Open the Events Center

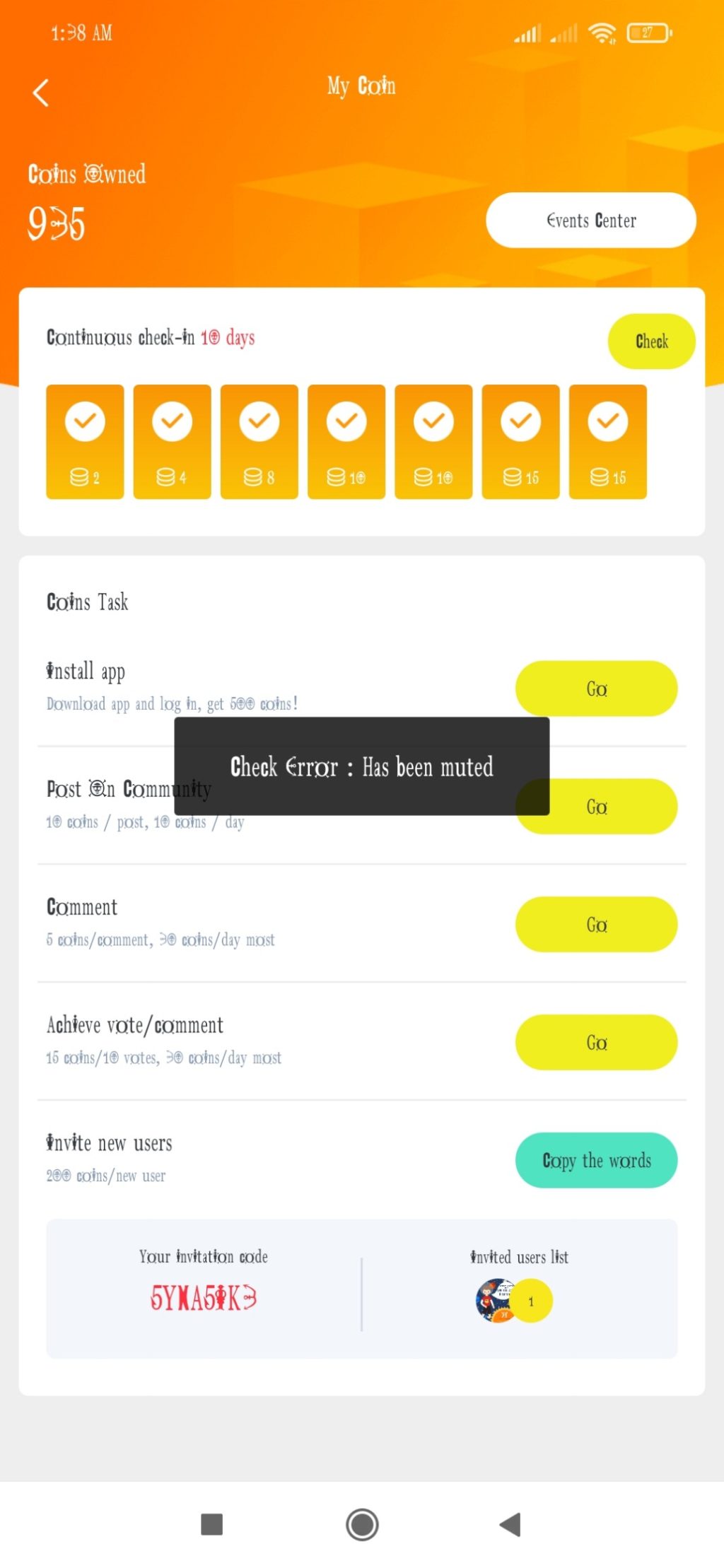tap(590, 221)
